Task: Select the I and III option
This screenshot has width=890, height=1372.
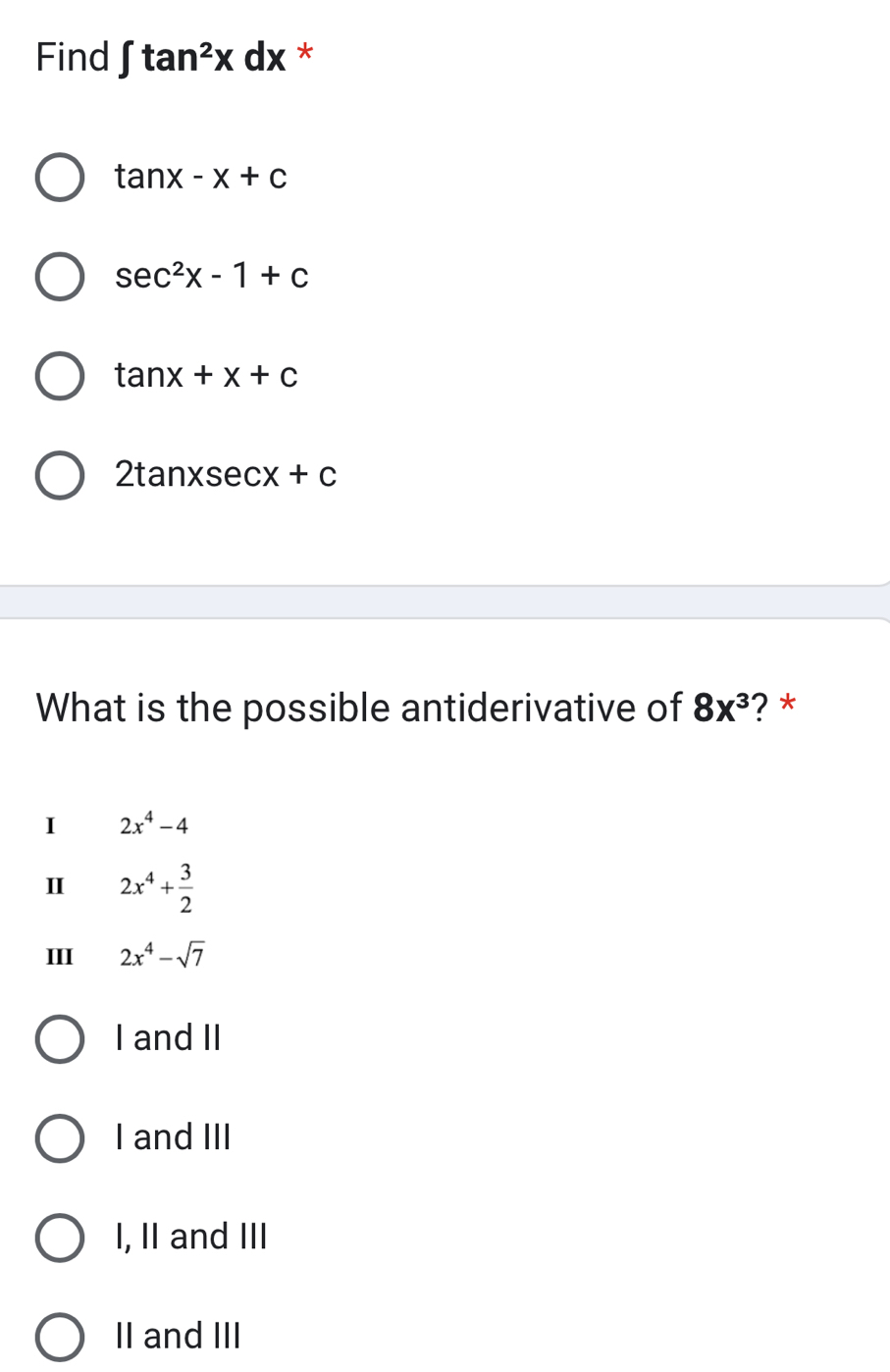Action: point(60,1137)
